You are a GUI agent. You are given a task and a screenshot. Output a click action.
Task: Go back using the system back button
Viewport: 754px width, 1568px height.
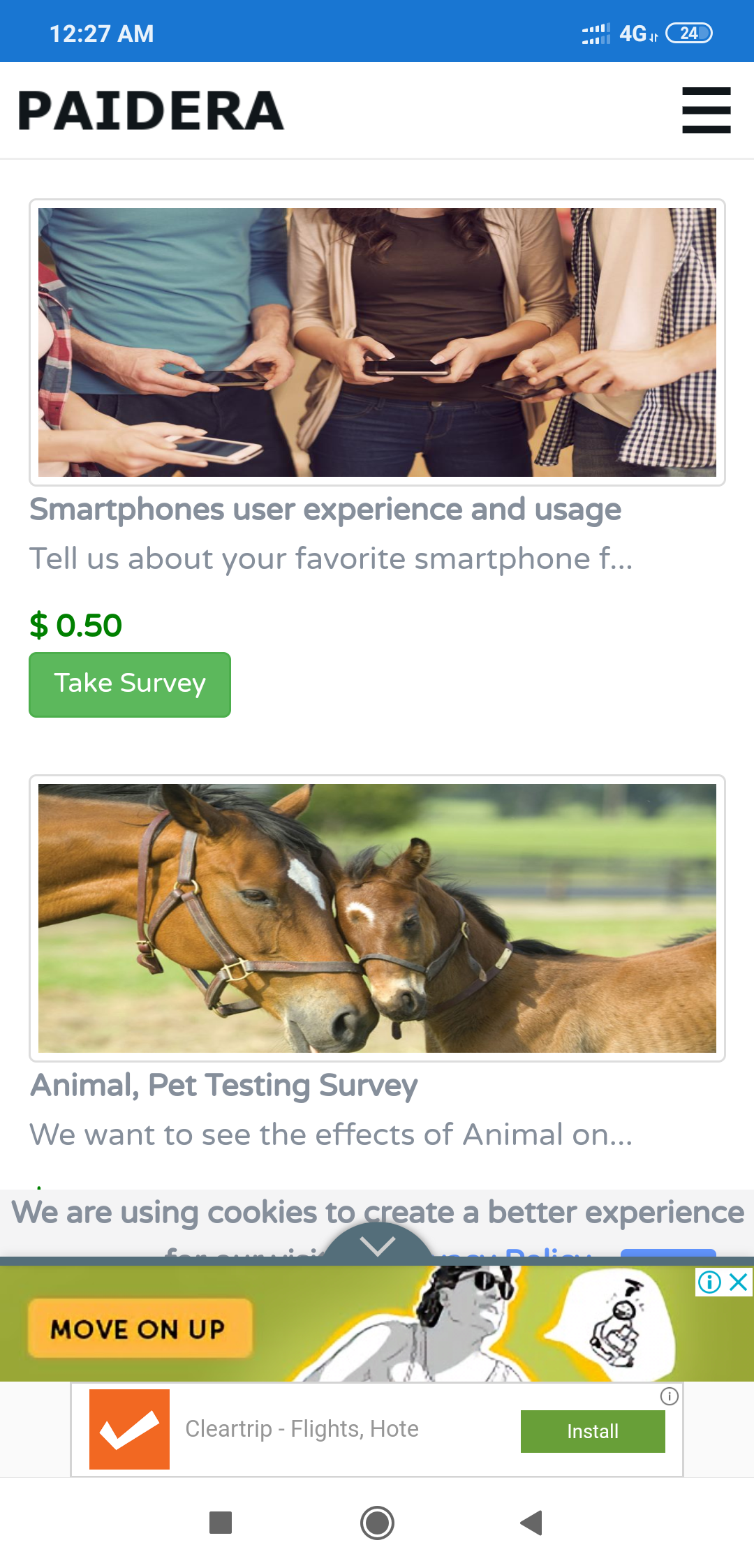(x=532, y=1523)
